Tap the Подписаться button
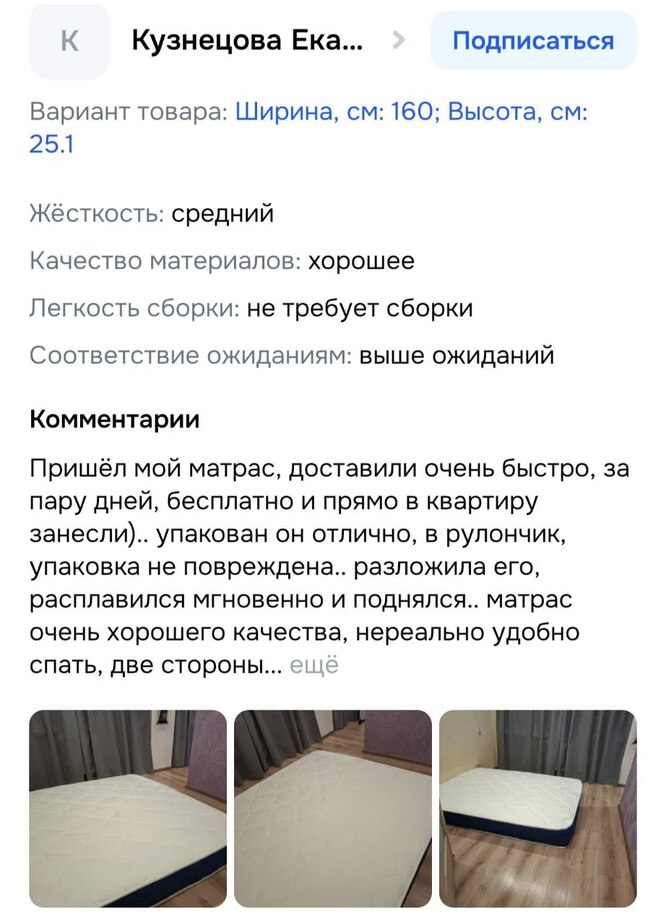 click(532, 41)
